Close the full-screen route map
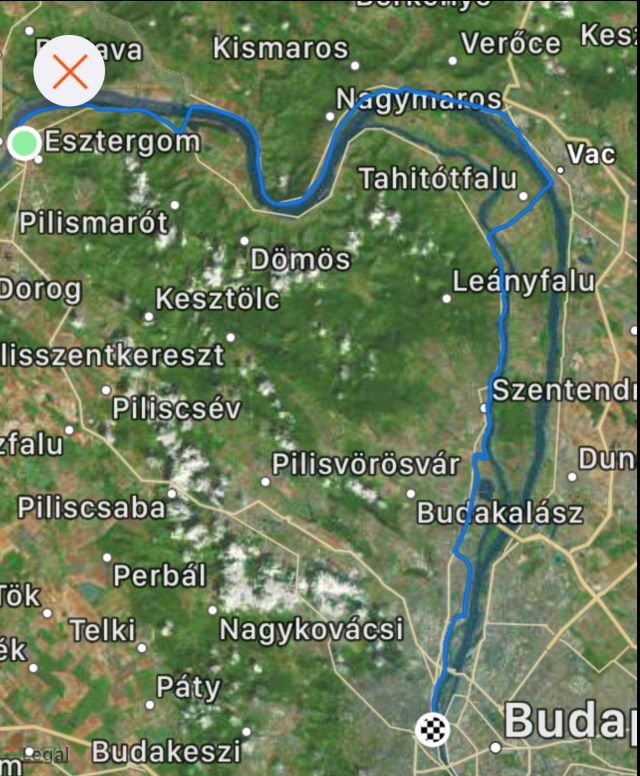640x776 pixels. (69, 71)
